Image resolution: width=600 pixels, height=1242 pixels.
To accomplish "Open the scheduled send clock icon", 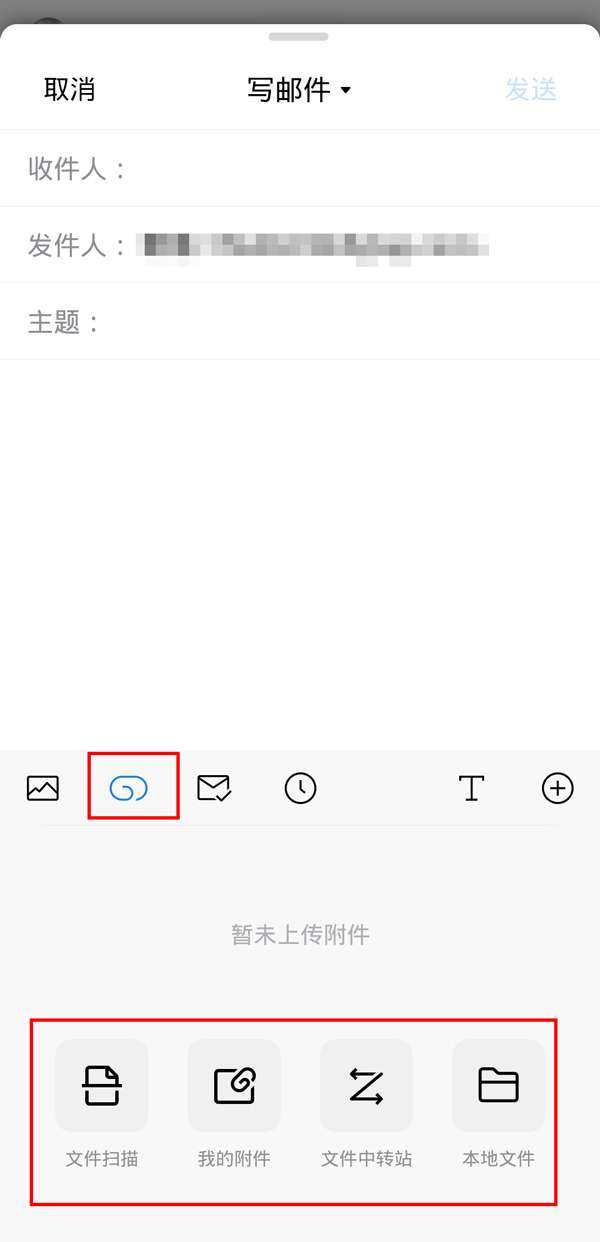I will pyautogui.click(x=300, y=788).
